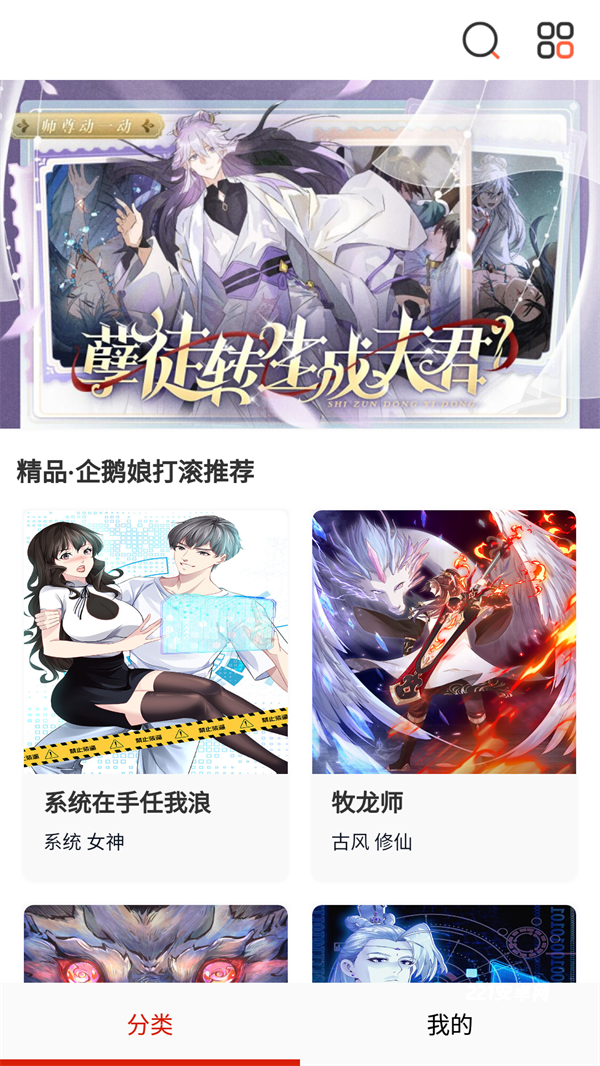This screenshot has width=600, height=1066.
Task: Switch to the 我的 tab
Action: tap(450, 1024)
